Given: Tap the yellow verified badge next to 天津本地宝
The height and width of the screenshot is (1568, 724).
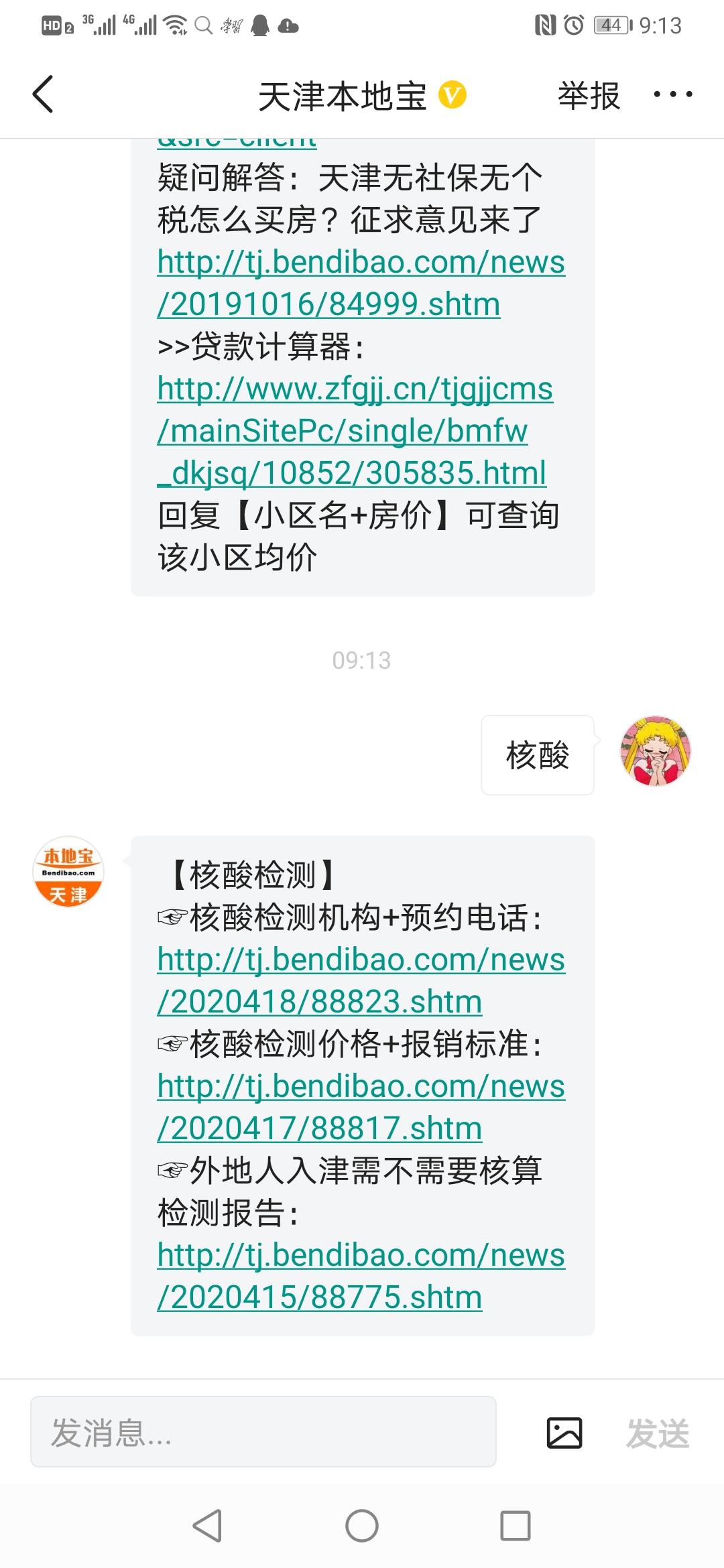Looking at the screenshot, I should point(451,94).
